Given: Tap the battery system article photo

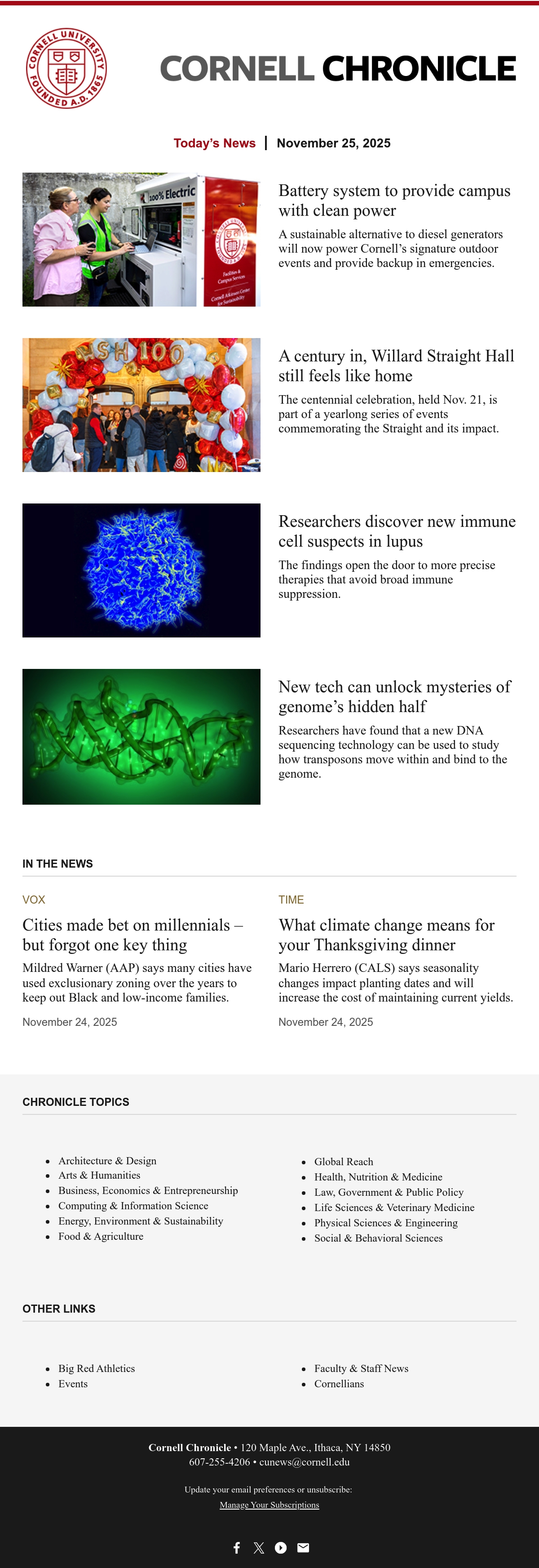Looking at the screenshot, I should pyautogui.click(x=141, y=239).
